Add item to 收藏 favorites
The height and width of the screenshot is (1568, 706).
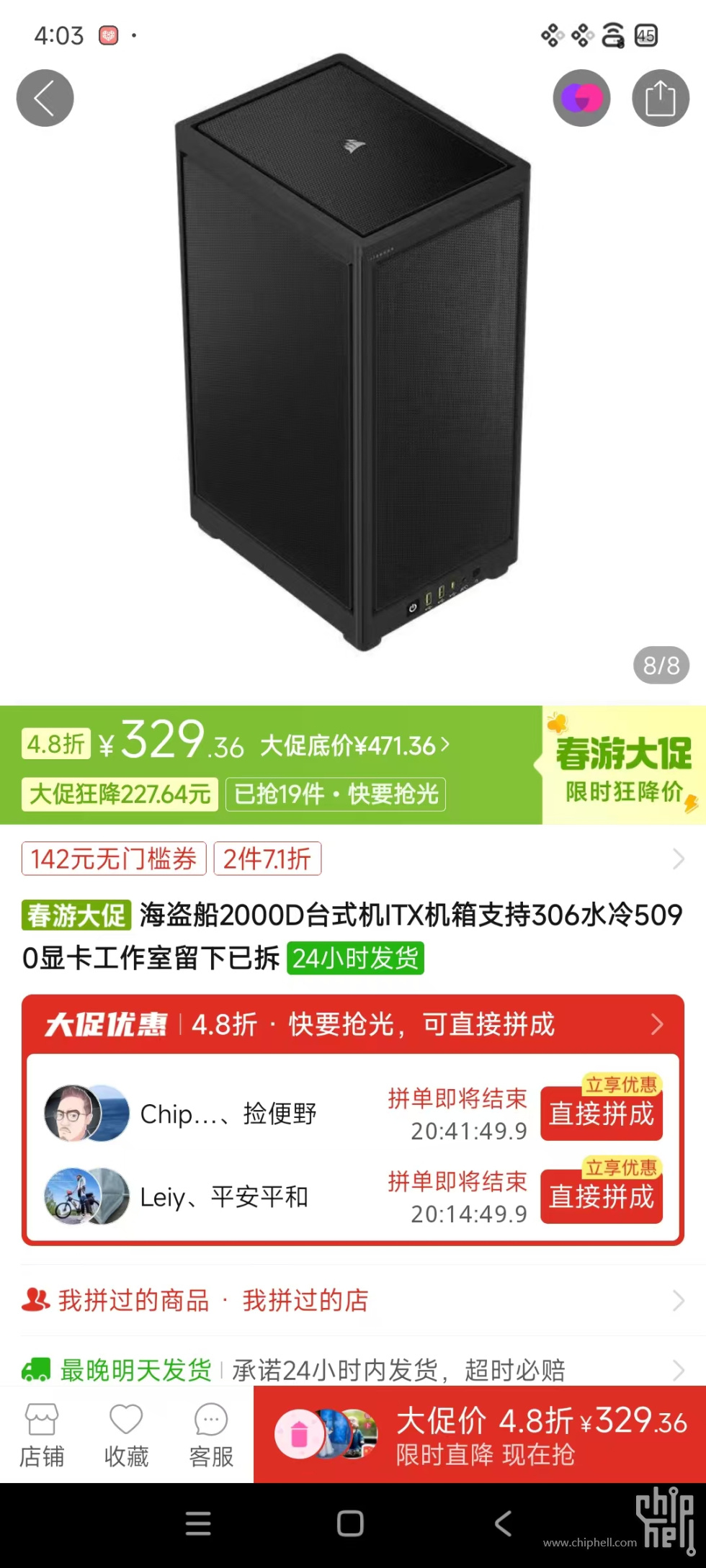[x=126, y=1435]
